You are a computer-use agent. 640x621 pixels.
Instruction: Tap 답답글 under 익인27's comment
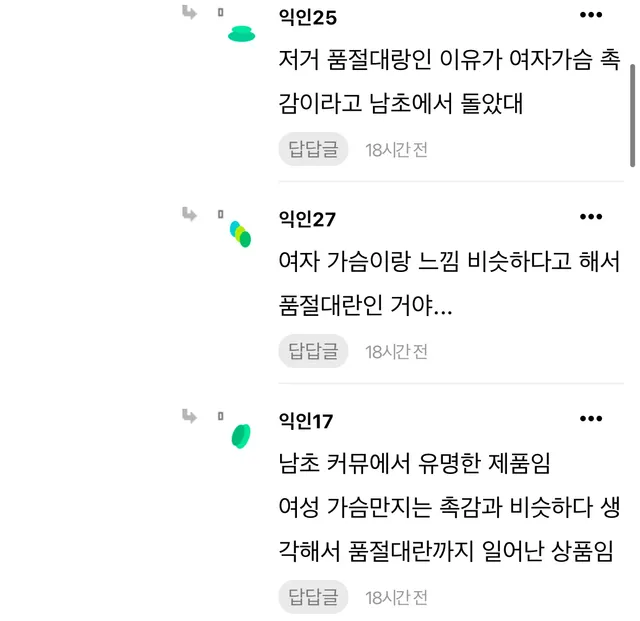313,351
